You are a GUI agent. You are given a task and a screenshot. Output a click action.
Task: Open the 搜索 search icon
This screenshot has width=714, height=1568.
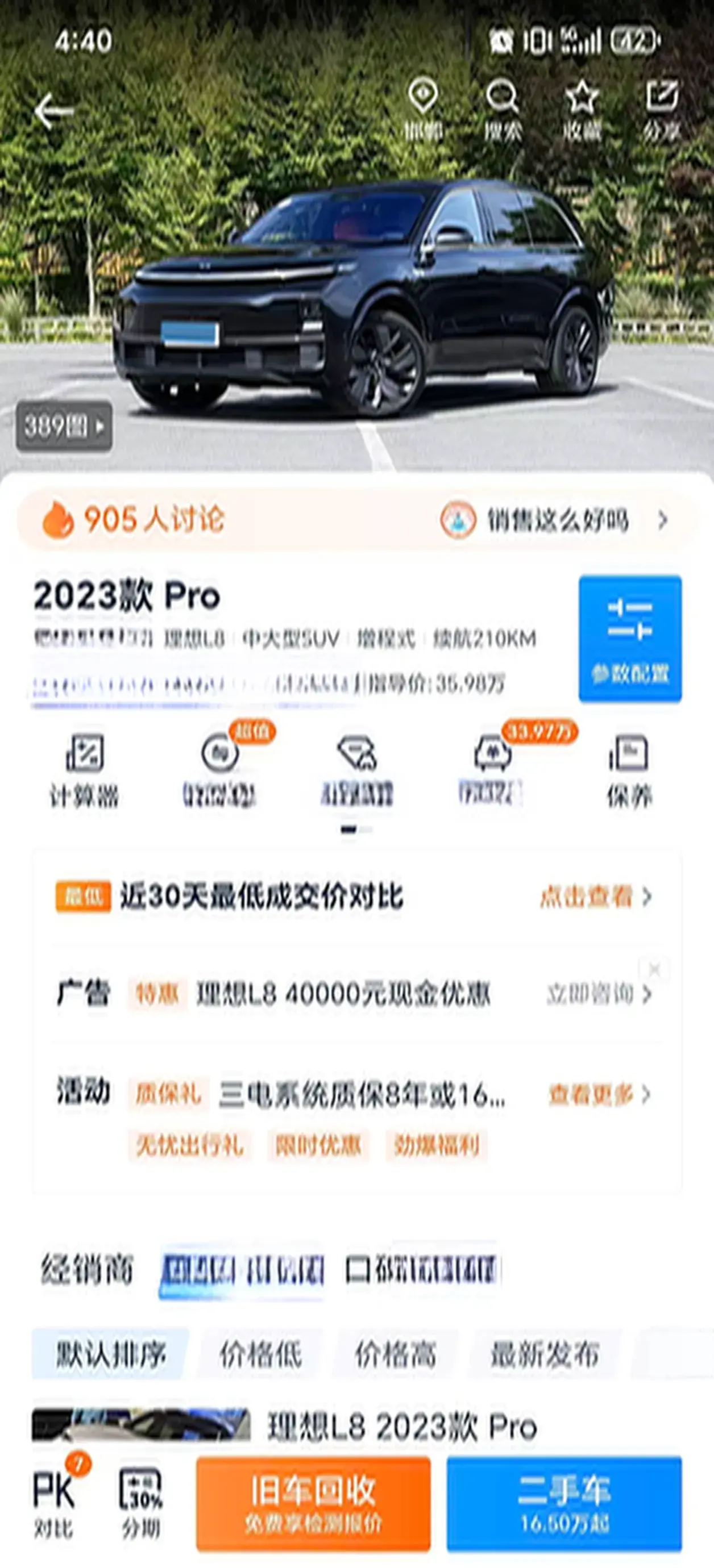pos(503,110)
